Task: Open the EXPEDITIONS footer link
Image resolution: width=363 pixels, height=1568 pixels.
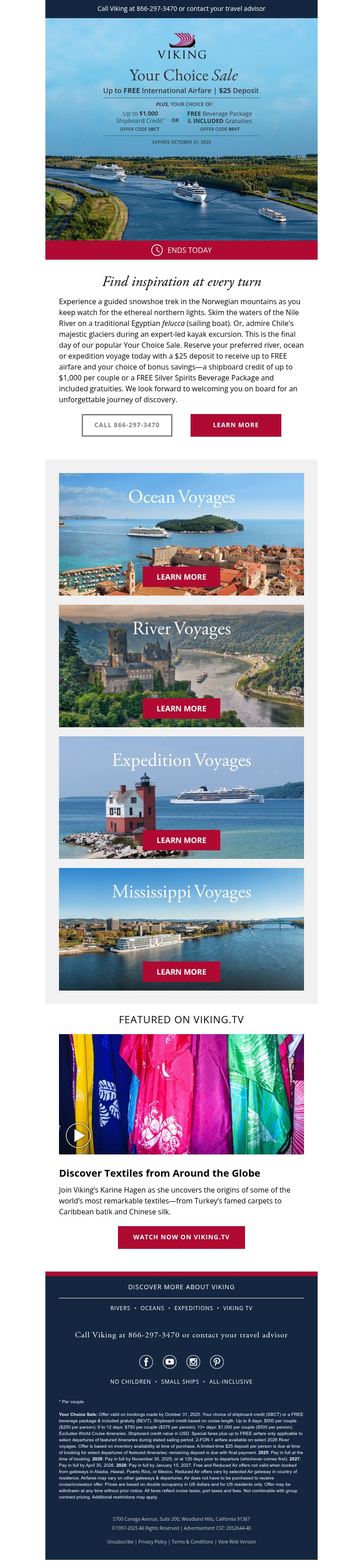Action: 193,1307
